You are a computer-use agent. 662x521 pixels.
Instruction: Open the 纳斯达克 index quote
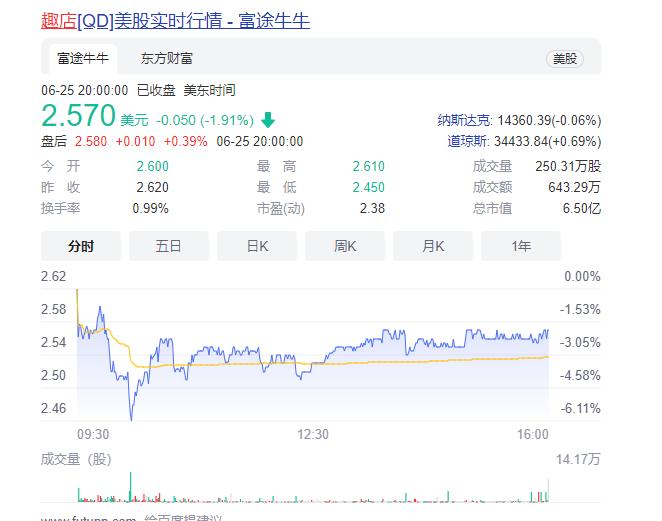coord(464,120)
